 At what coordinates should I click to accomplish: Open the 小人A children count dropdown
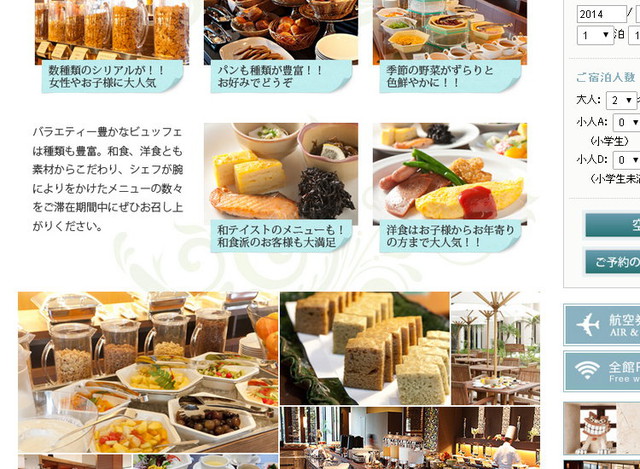(627, 123)
